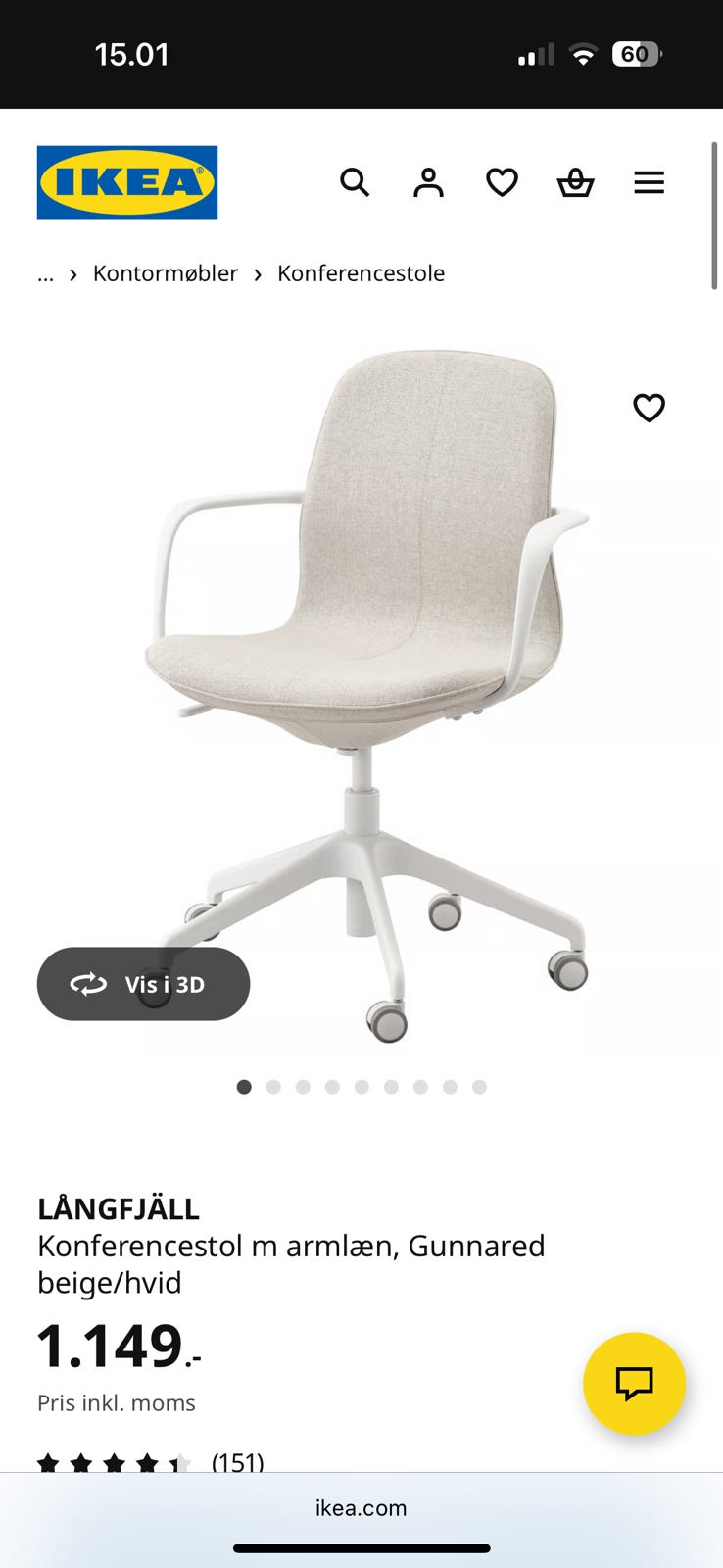723x1568 pixels.
Task: Expand the collapsed breadcrumb ellipsis
Action: point(45,274)
